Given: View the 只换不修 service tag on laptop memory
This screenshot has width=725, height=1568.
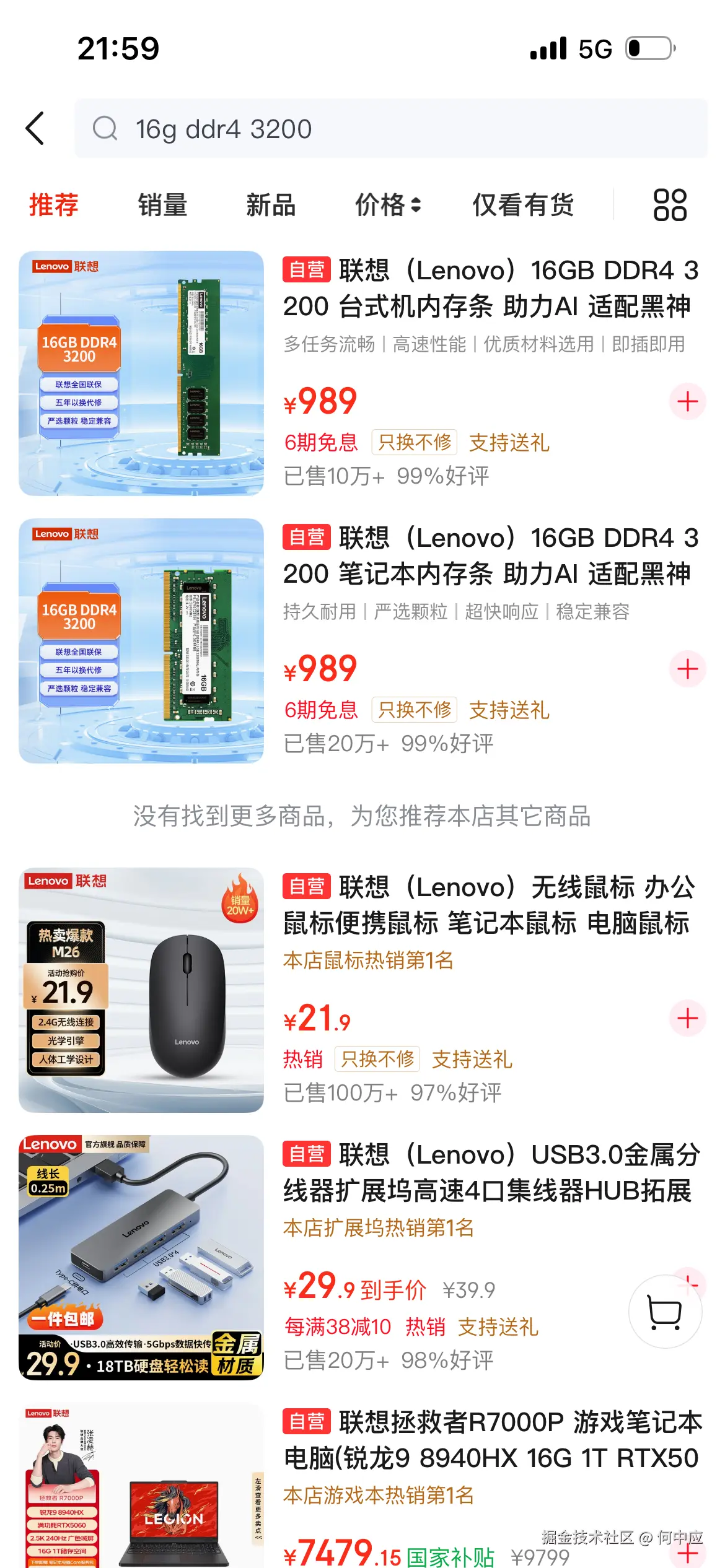Looking at the screenshot, I should click(x=414, y=710).
